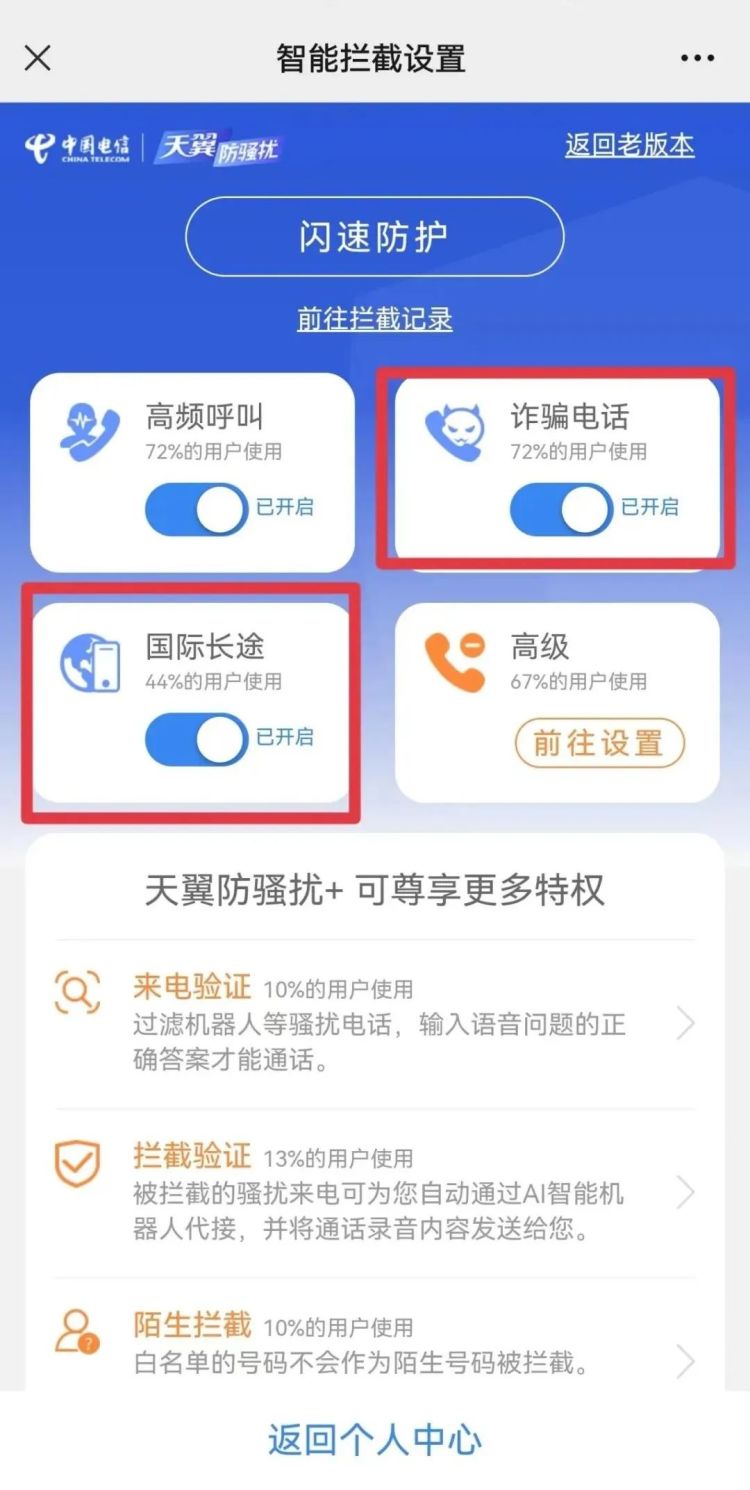Open 前往拦截记录 link
750x1490 pixels.
point(374,319)
